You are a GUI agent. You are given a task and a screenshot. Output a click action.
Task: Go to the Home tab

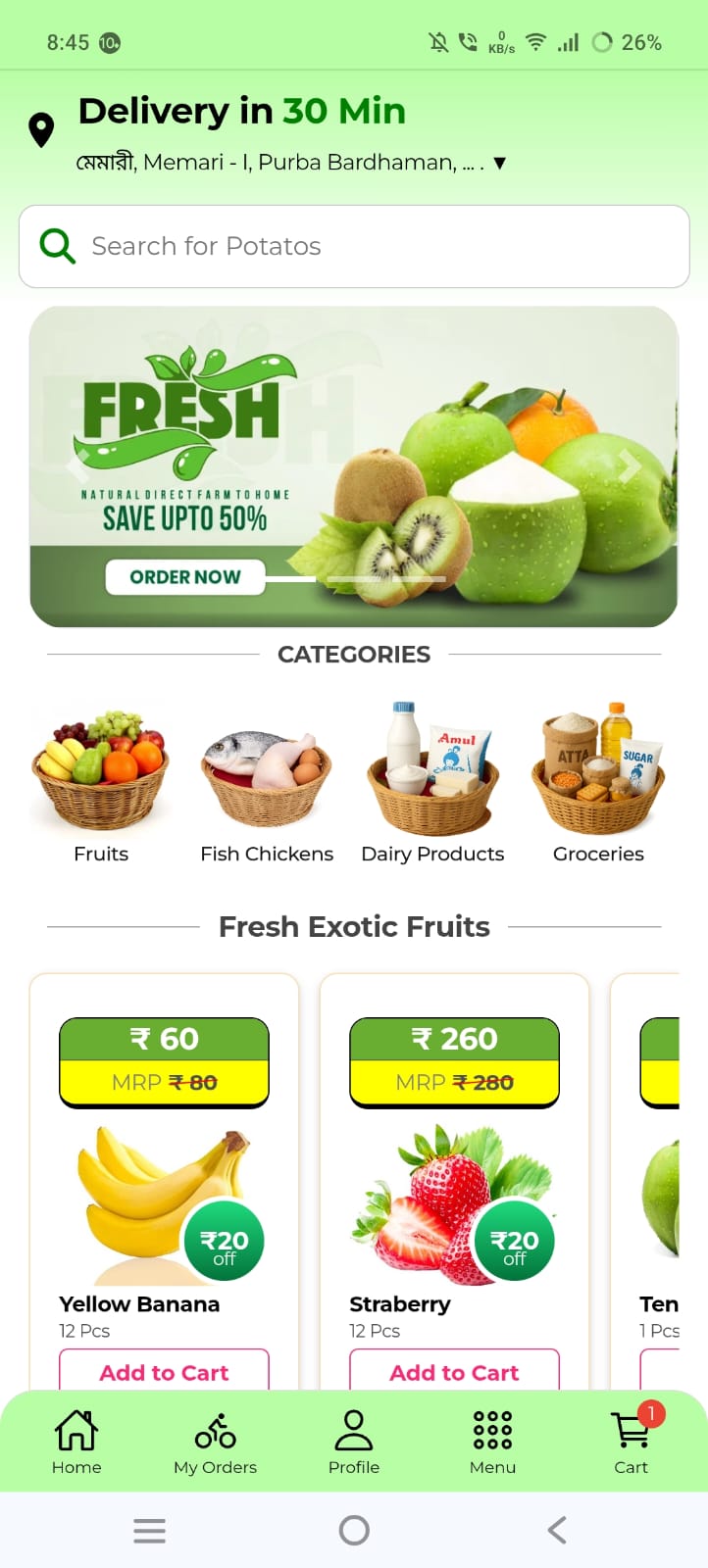click(76, 1442)
